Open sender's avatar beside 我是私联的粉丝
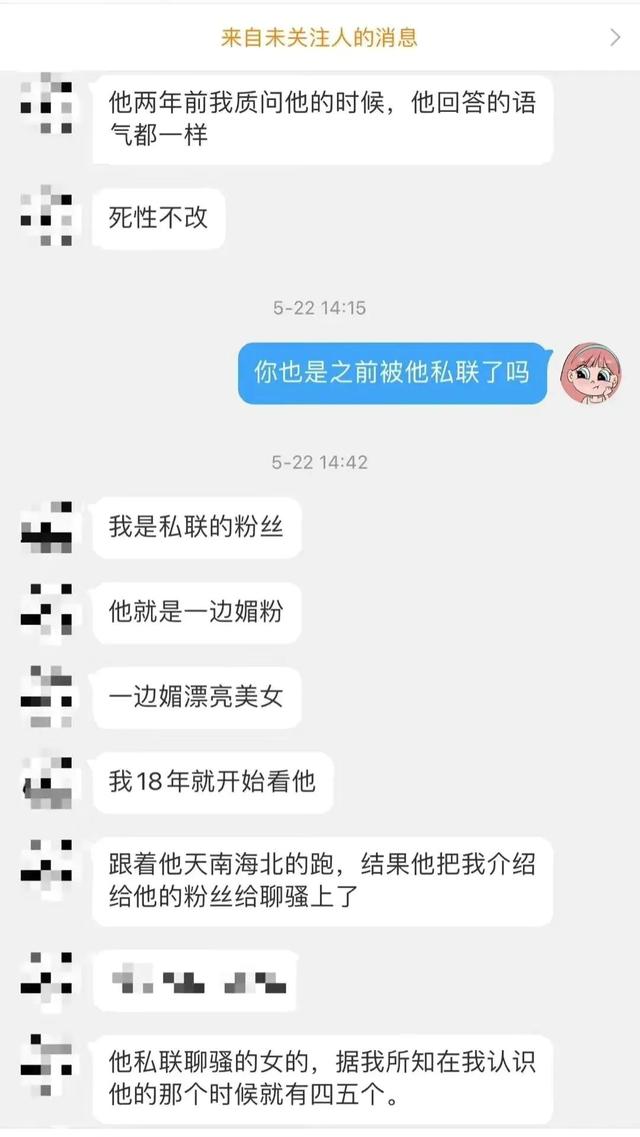 [x=46, y=527]
